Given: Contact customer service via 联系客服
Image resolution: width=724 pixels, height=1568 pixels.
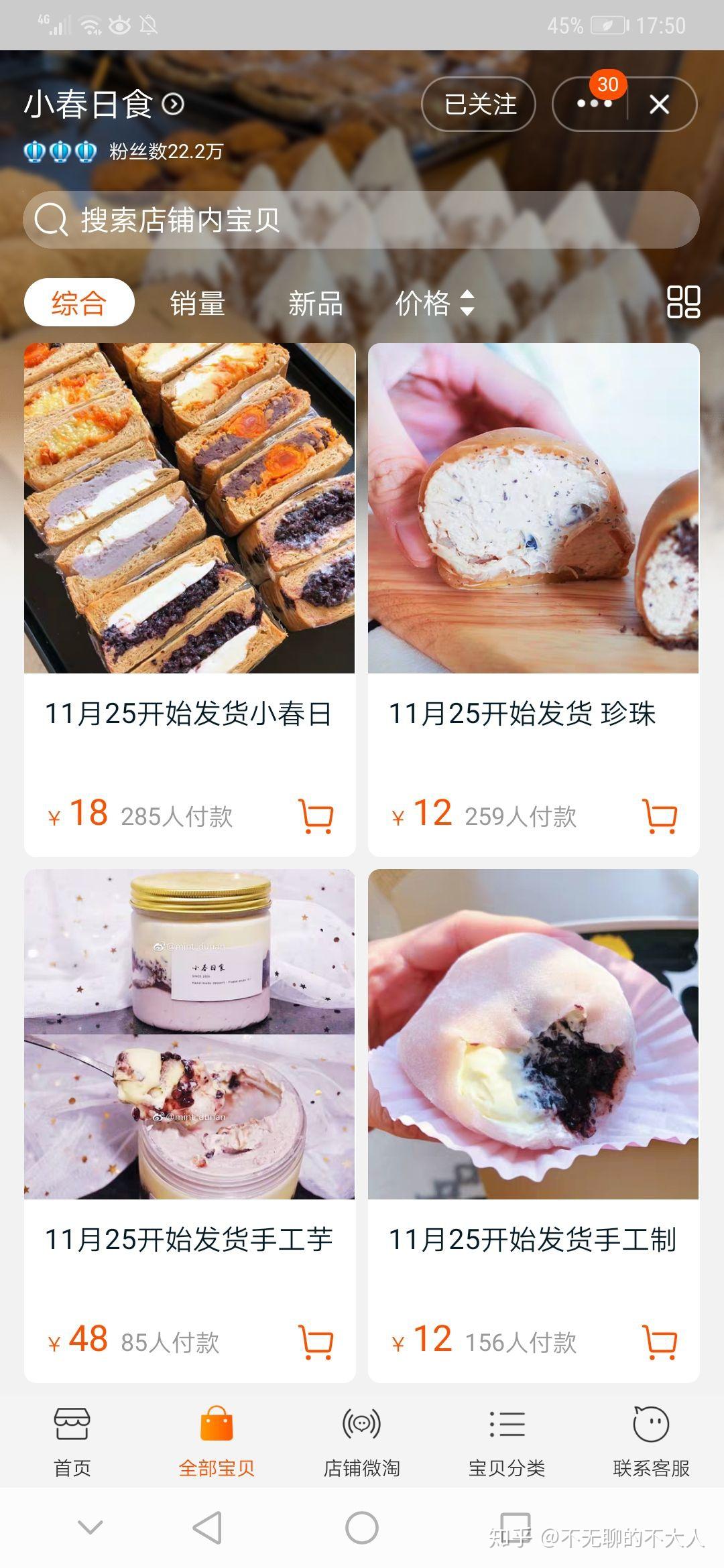Looking at the screenshot, I should (651, 1441).
